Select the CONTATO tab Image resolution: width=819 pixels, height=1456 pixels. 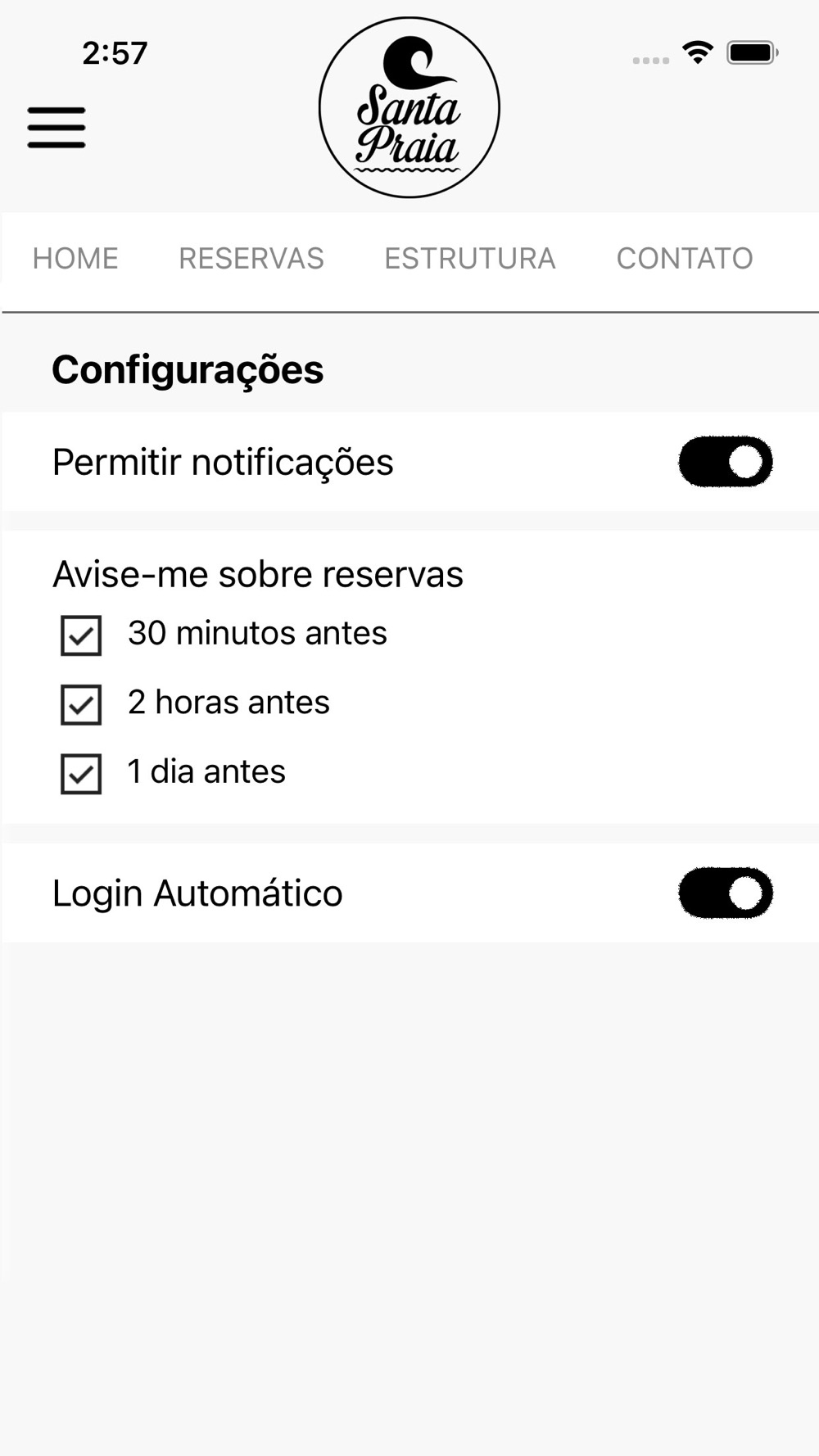pyautogui.click(x=685, y=259)
